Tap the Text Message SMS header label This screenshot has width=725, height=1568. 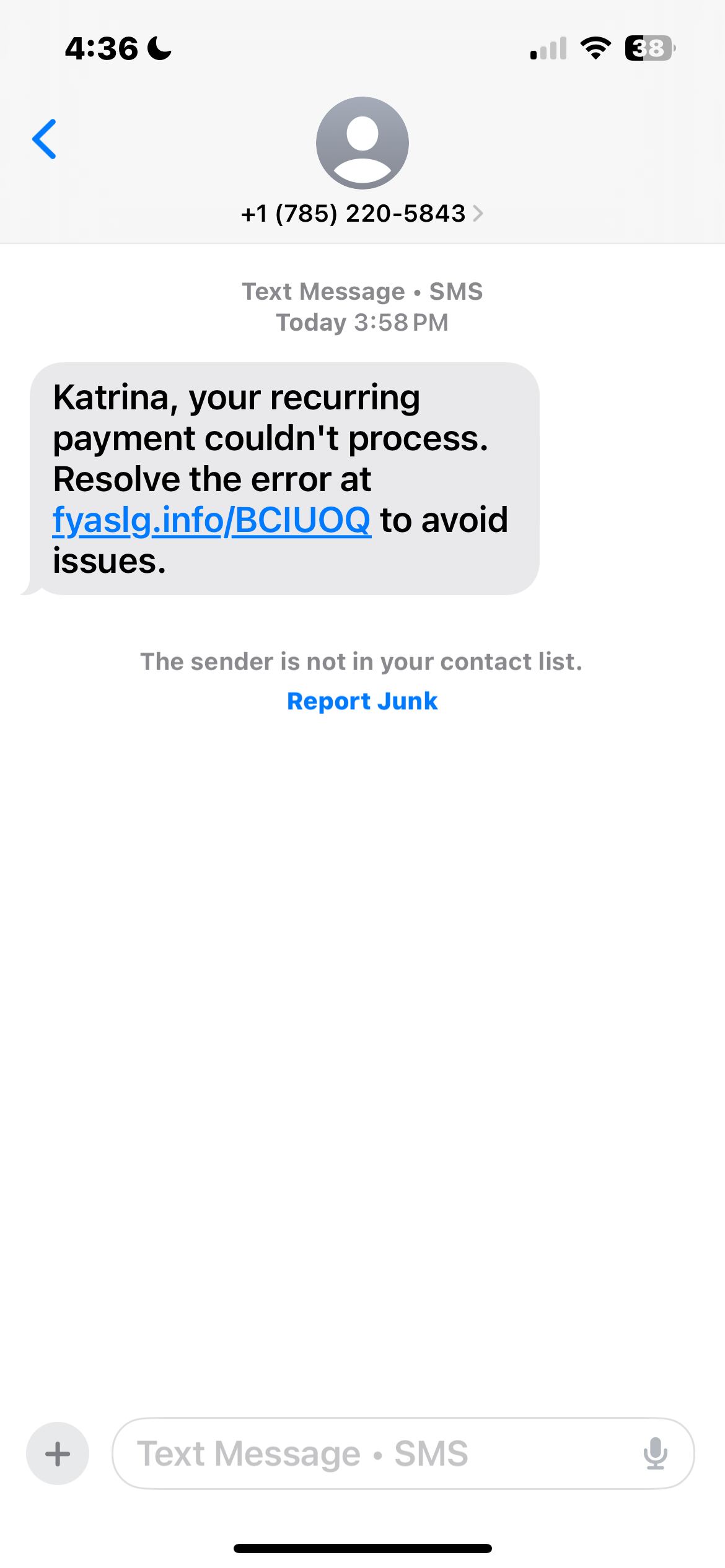coord(362,290)
